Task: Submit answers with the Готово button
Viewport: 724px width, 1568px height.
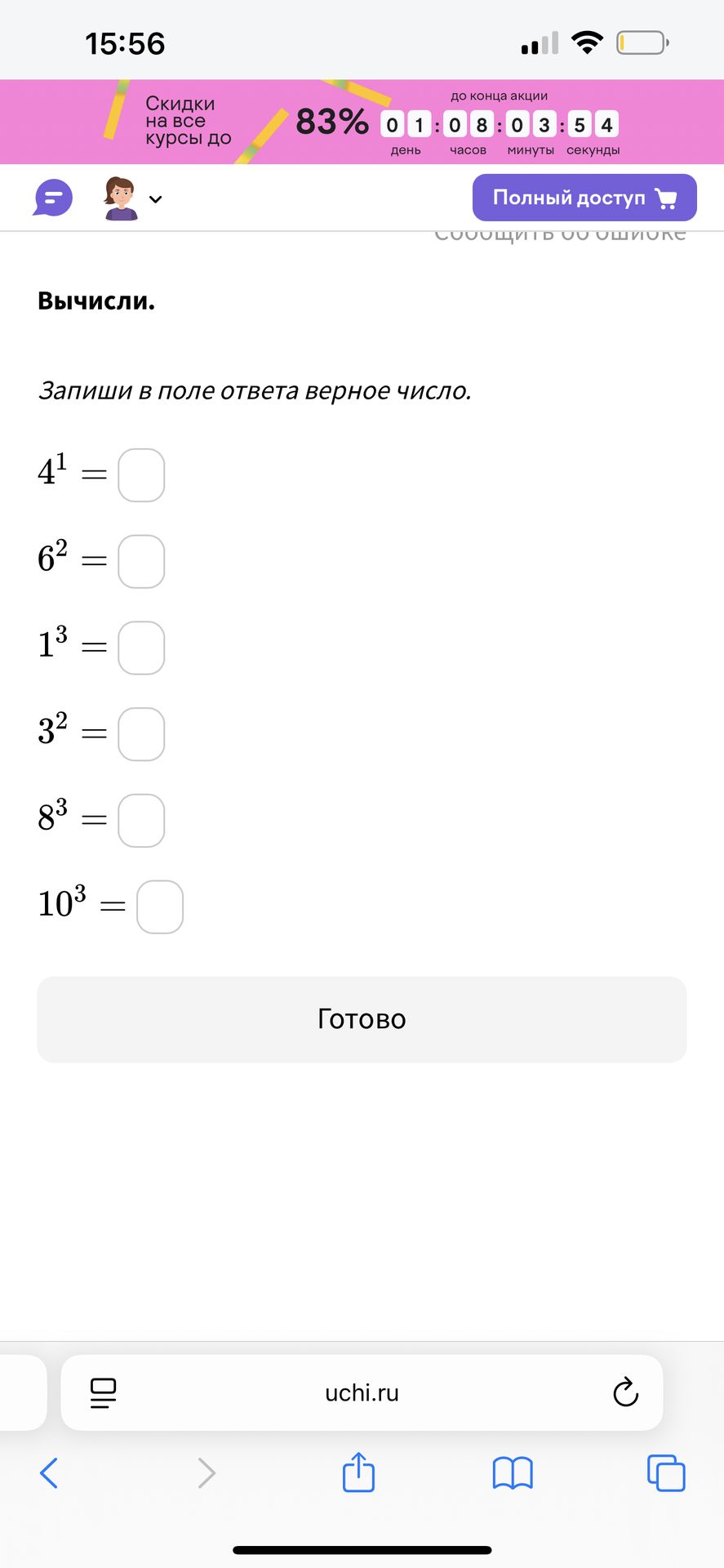Action: coord(362,1019)
